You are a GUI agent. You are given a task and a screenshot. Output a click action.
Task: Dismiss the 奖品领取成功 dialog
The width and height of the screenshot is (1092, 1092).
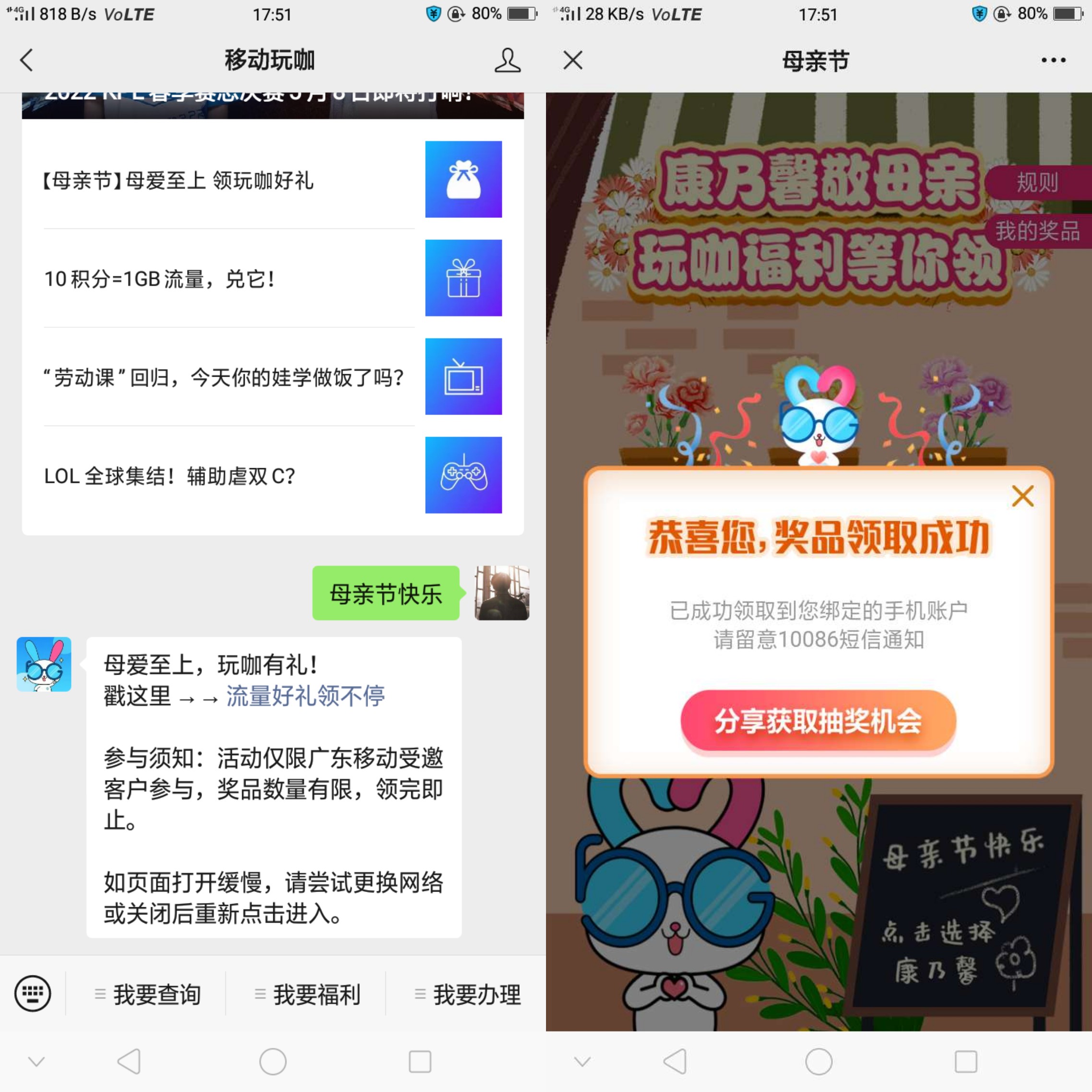pos(1022,496)
